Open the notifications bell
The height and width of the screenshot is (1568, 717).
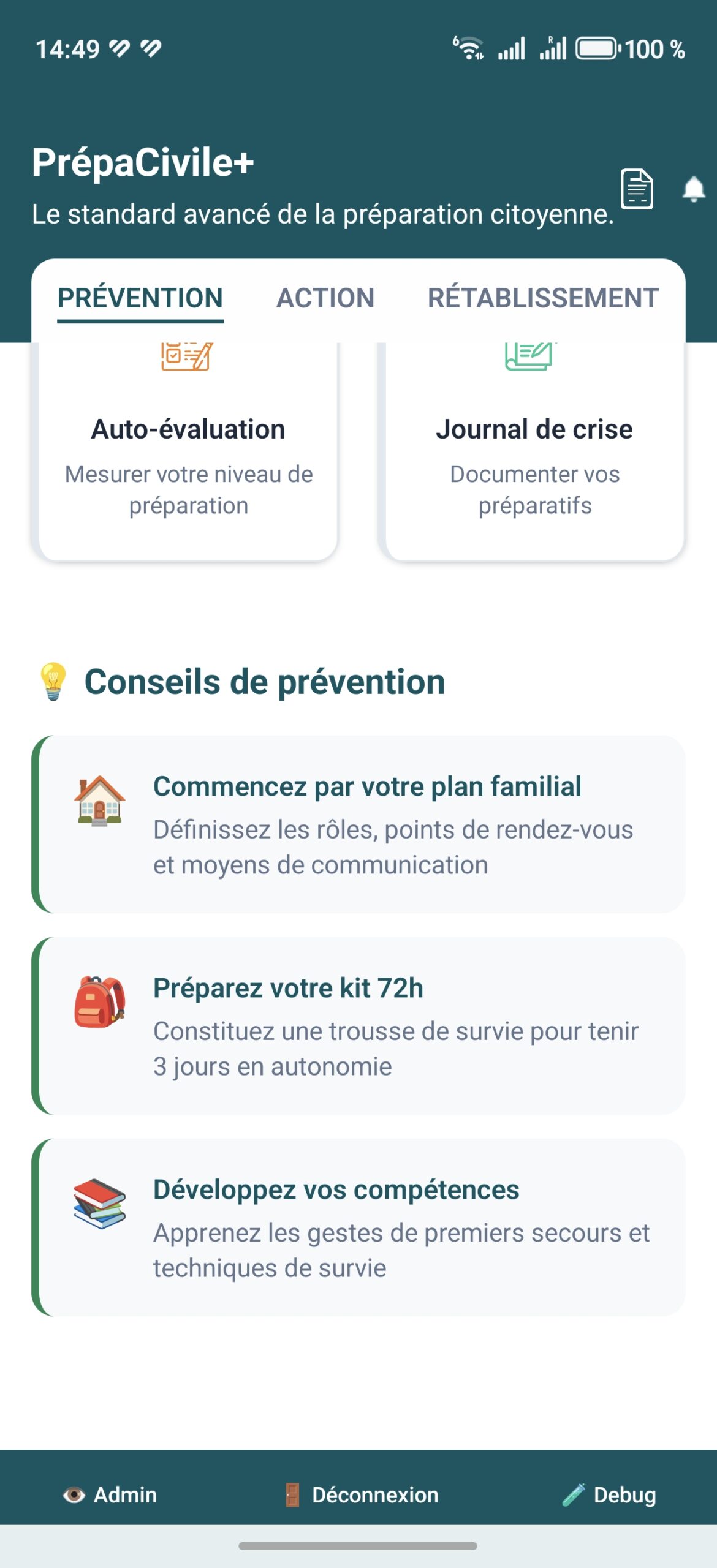pos(694,189)
